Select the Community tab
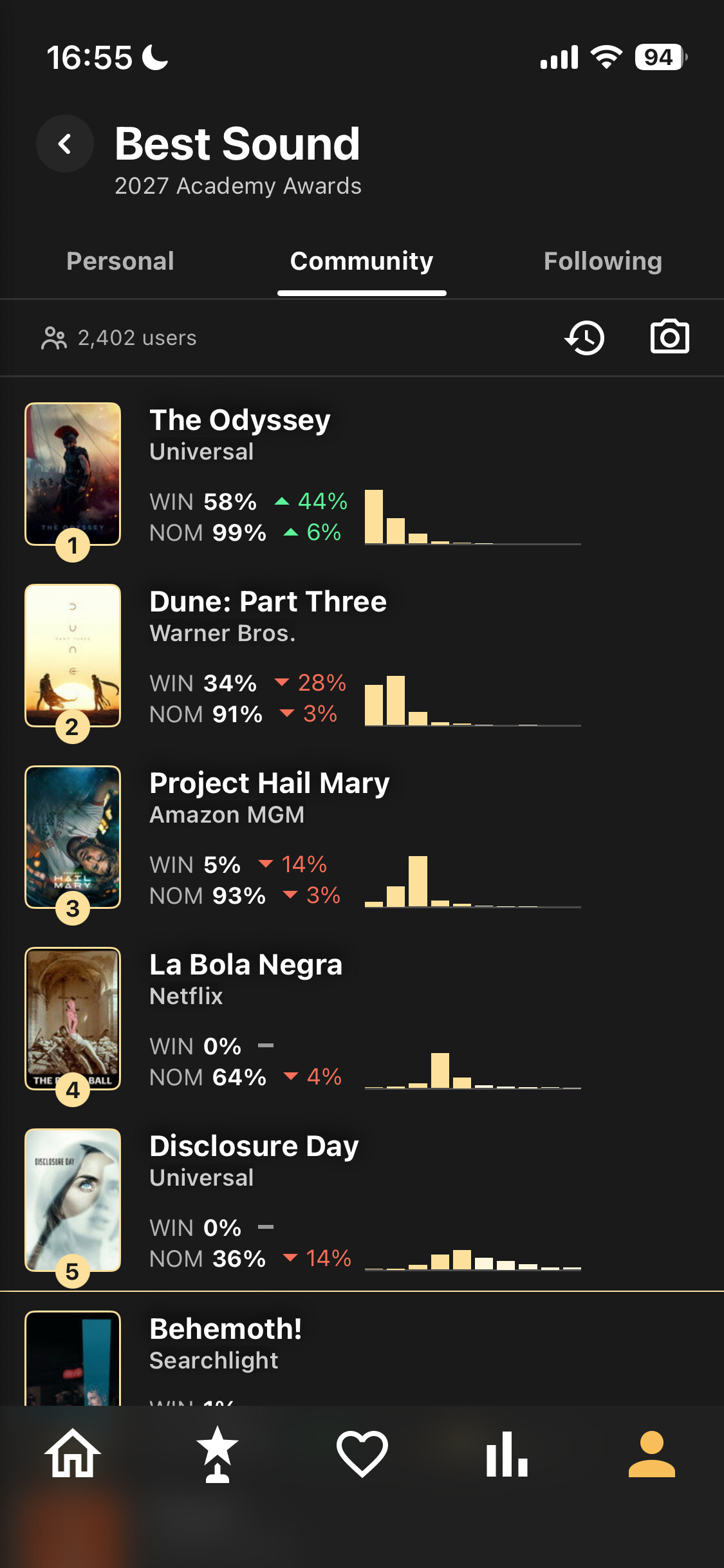This screenshot has width=724, height=1568. [362, 261]
